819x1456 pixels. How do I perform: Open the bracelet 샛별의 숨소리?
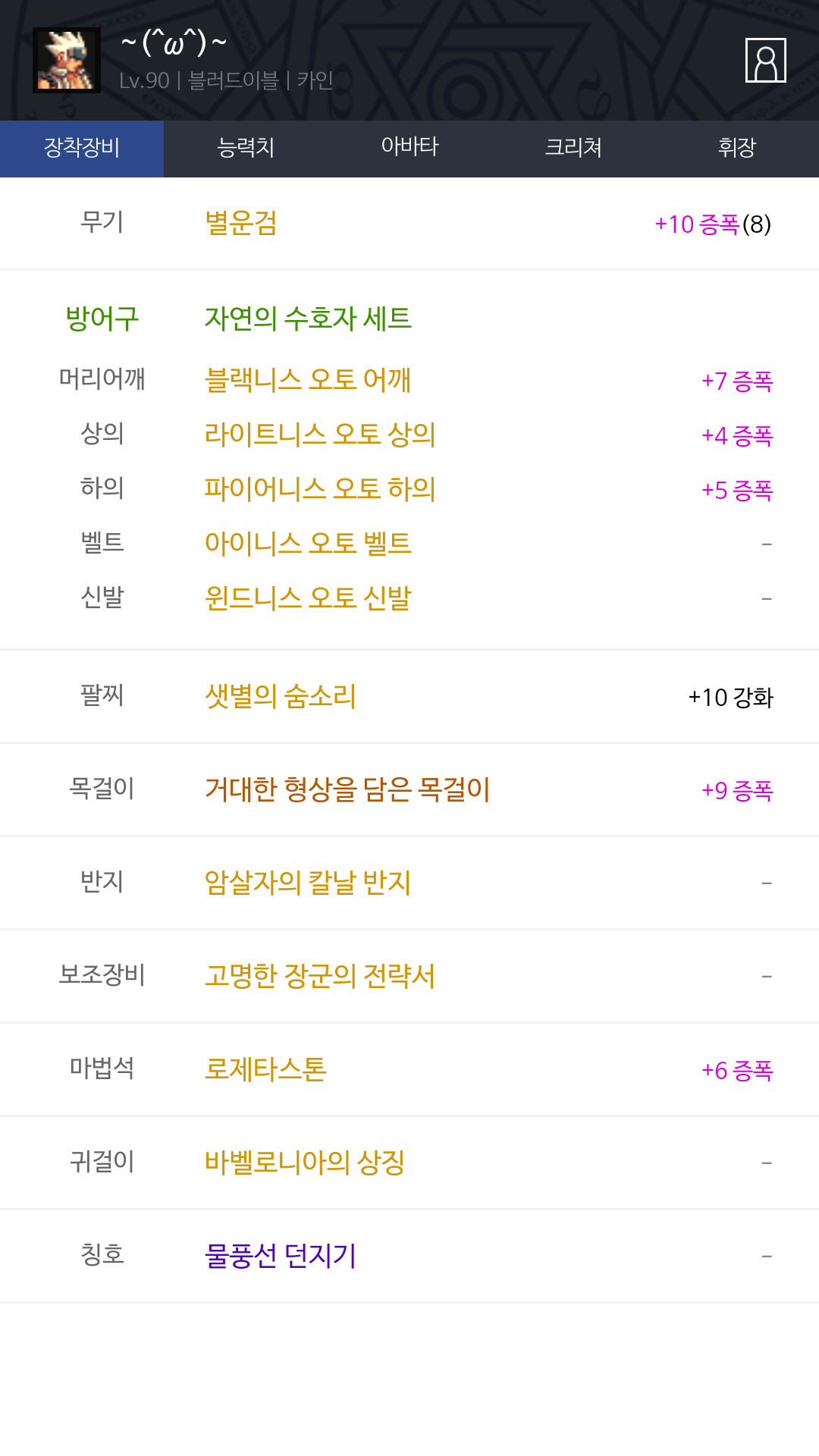(281, 695)
